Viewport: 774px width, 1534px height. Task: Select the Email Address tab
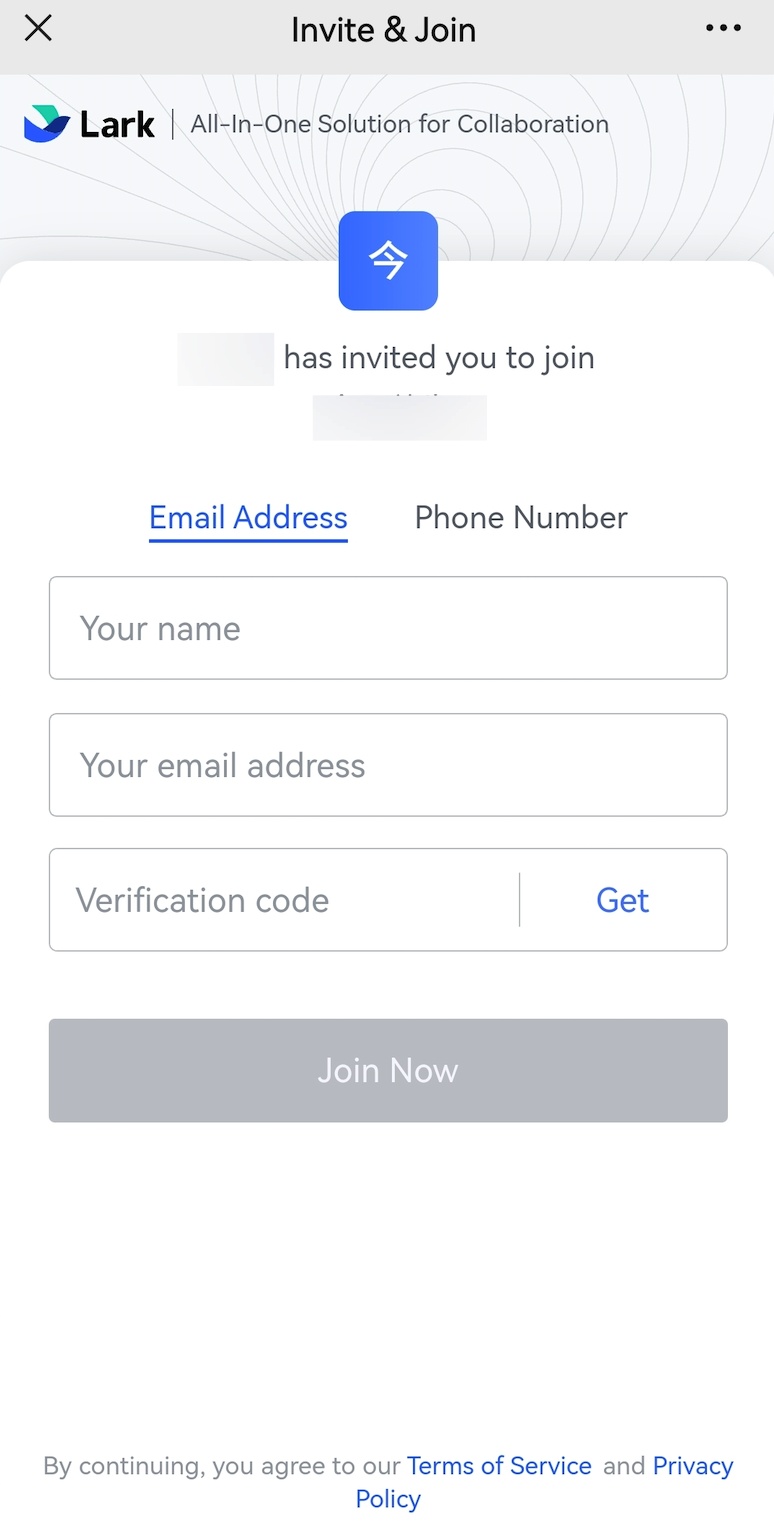247,517
